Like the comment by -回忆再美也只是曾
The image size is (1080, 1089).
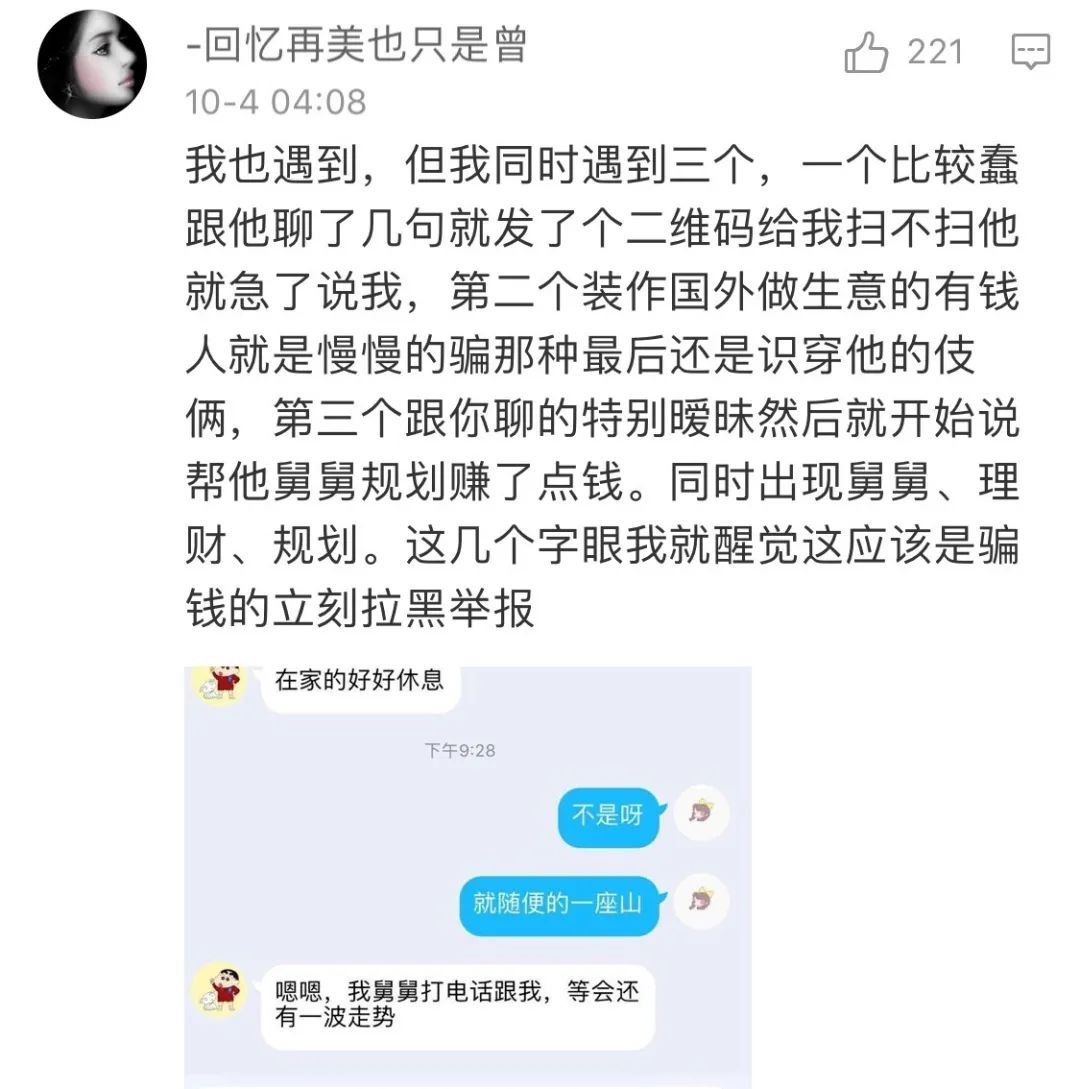[866, 52]
